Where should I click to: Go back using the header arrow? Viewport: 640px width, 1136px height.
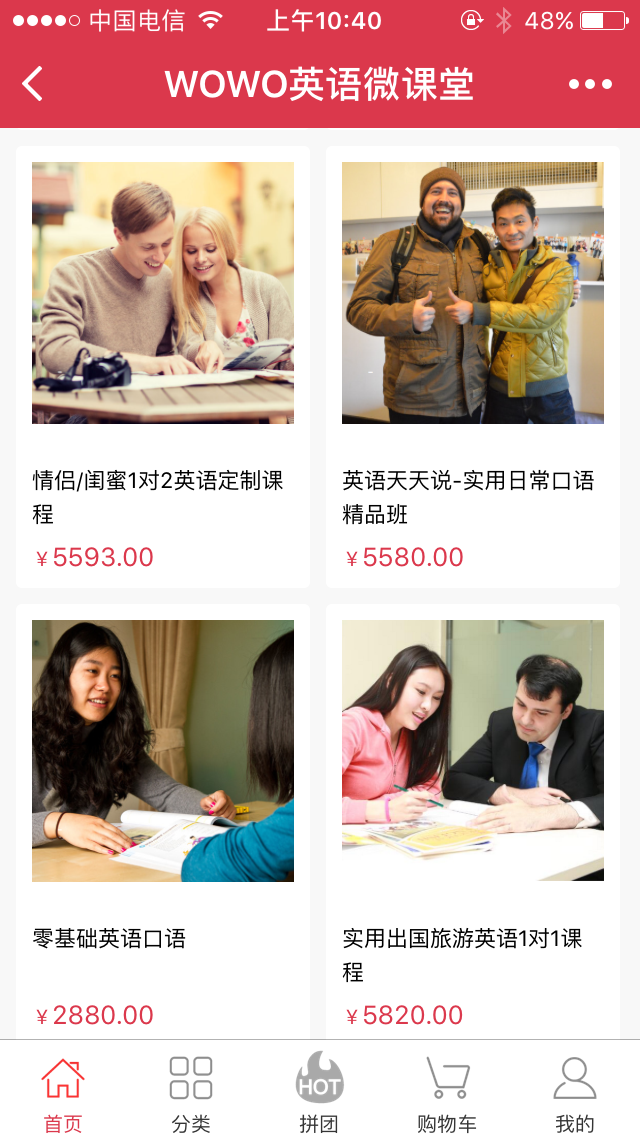click(x=33, y=84)
